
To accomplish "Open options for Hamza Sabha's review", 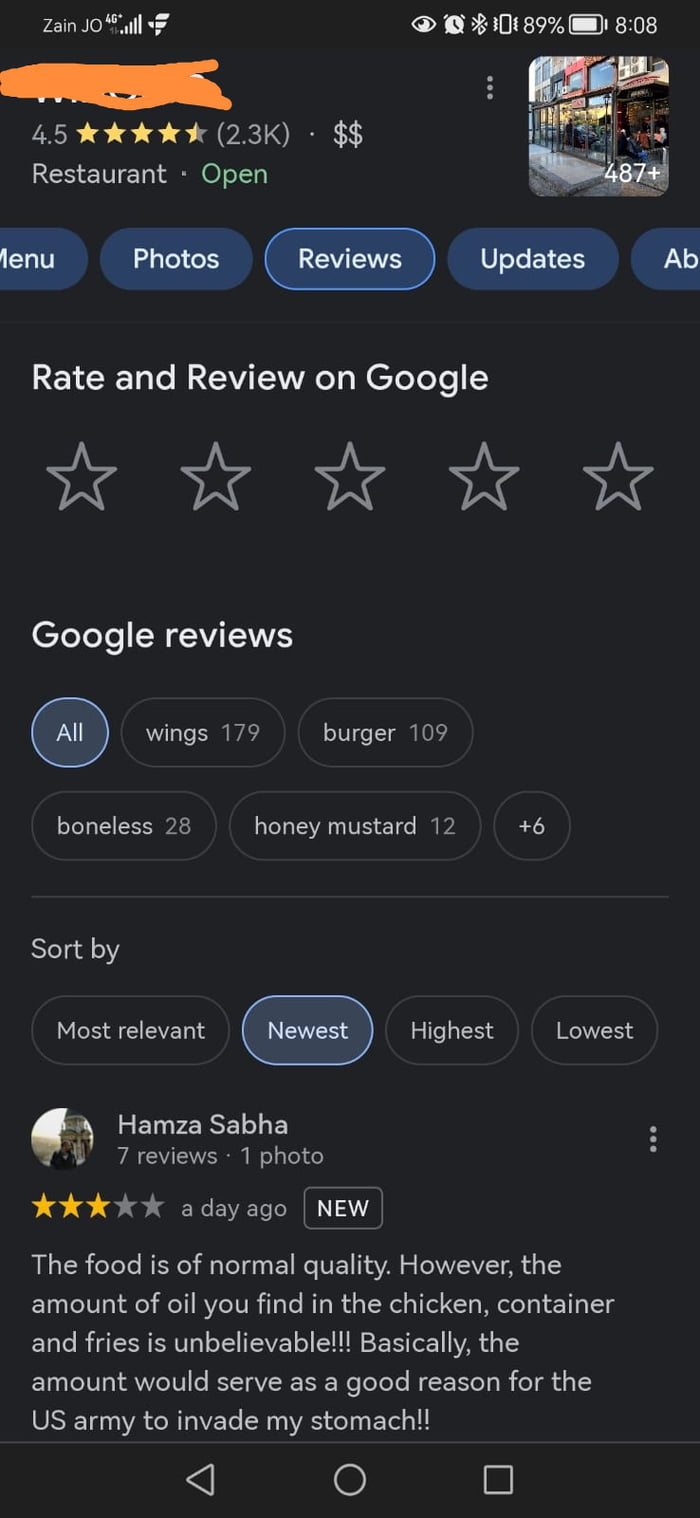I will (x=653, y=1139).
